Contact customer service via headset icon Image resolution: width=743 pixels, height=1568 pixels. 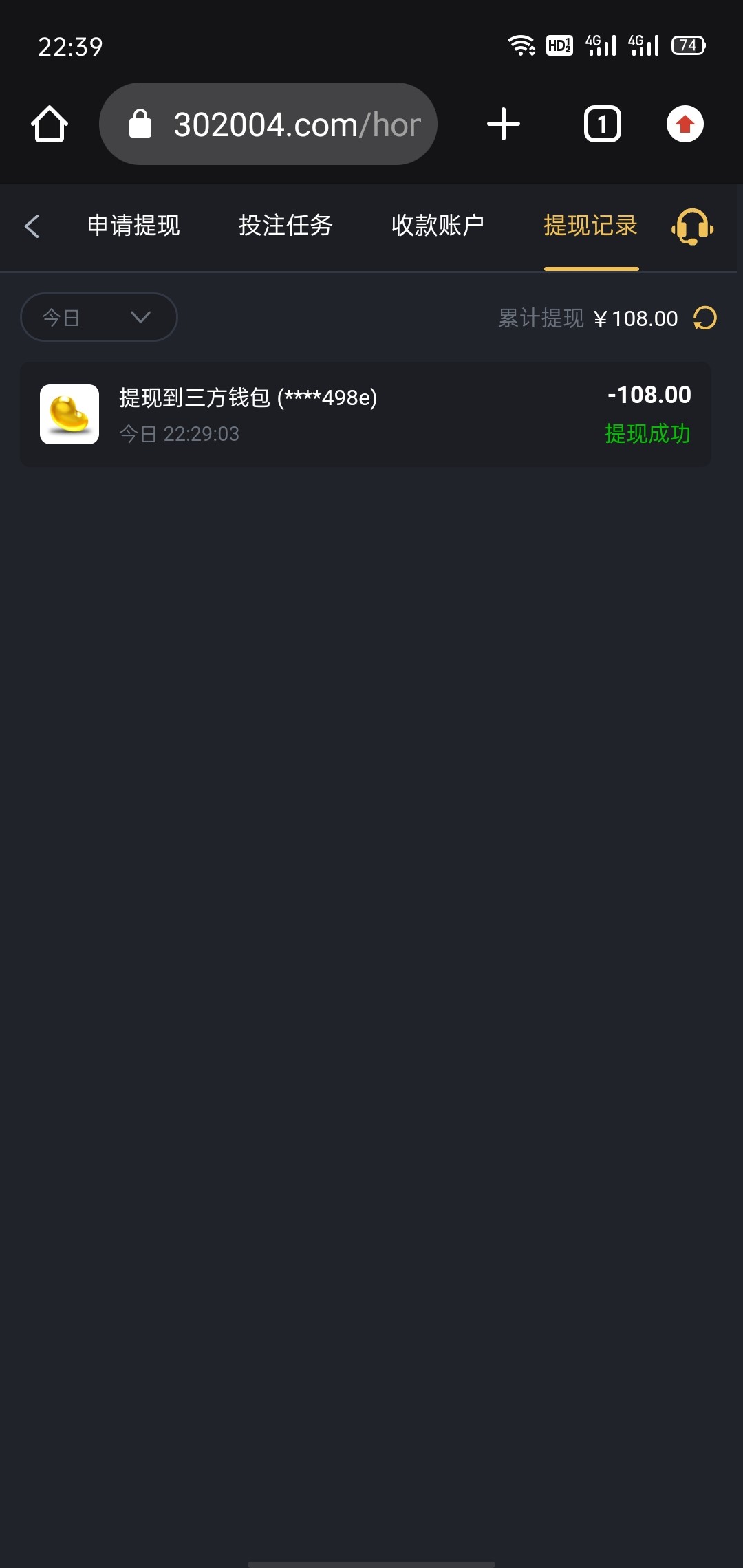692,226
